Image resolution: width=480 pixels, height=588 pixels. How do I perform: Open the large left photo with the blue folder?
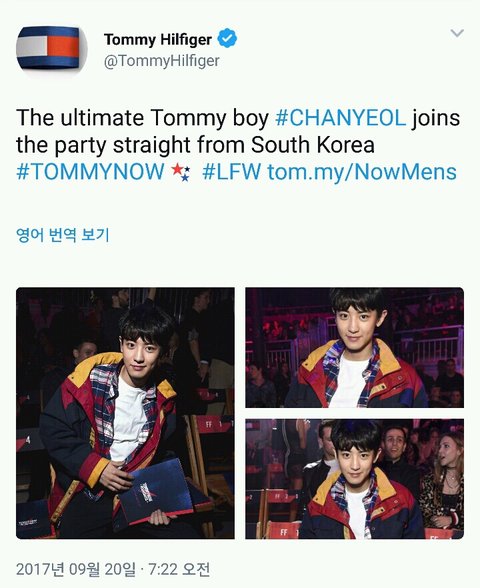tap(125, 413)
